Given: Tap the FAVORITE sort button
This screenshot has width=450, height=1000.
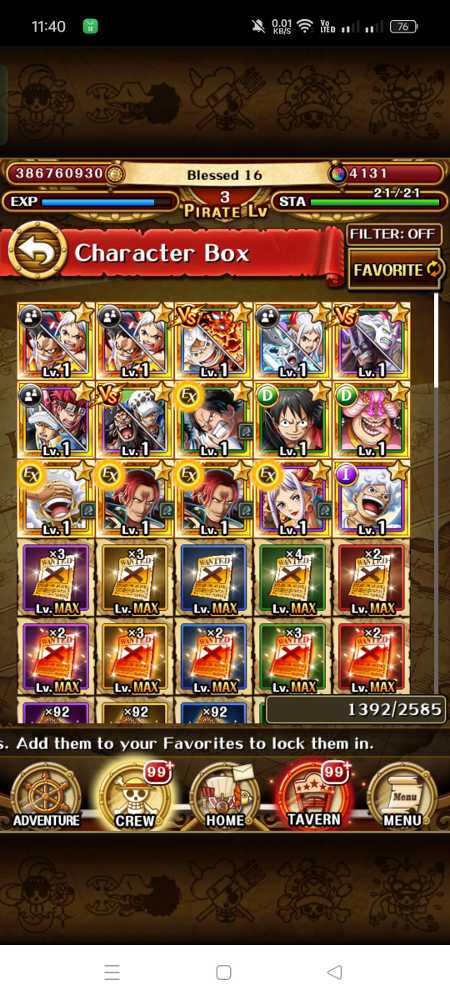Looking at the screenshot, I should (396, 270).
